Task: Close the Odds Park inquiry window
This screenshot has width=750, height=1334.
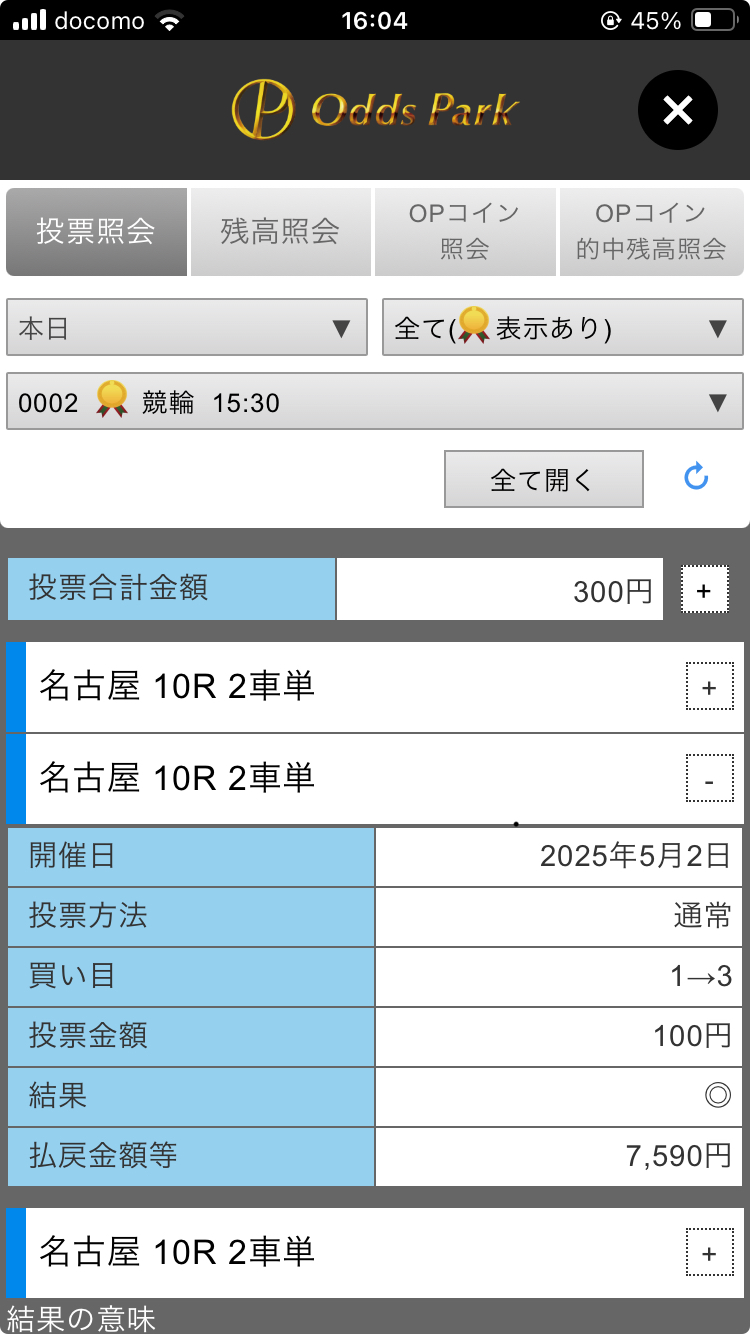Action: 678,110
